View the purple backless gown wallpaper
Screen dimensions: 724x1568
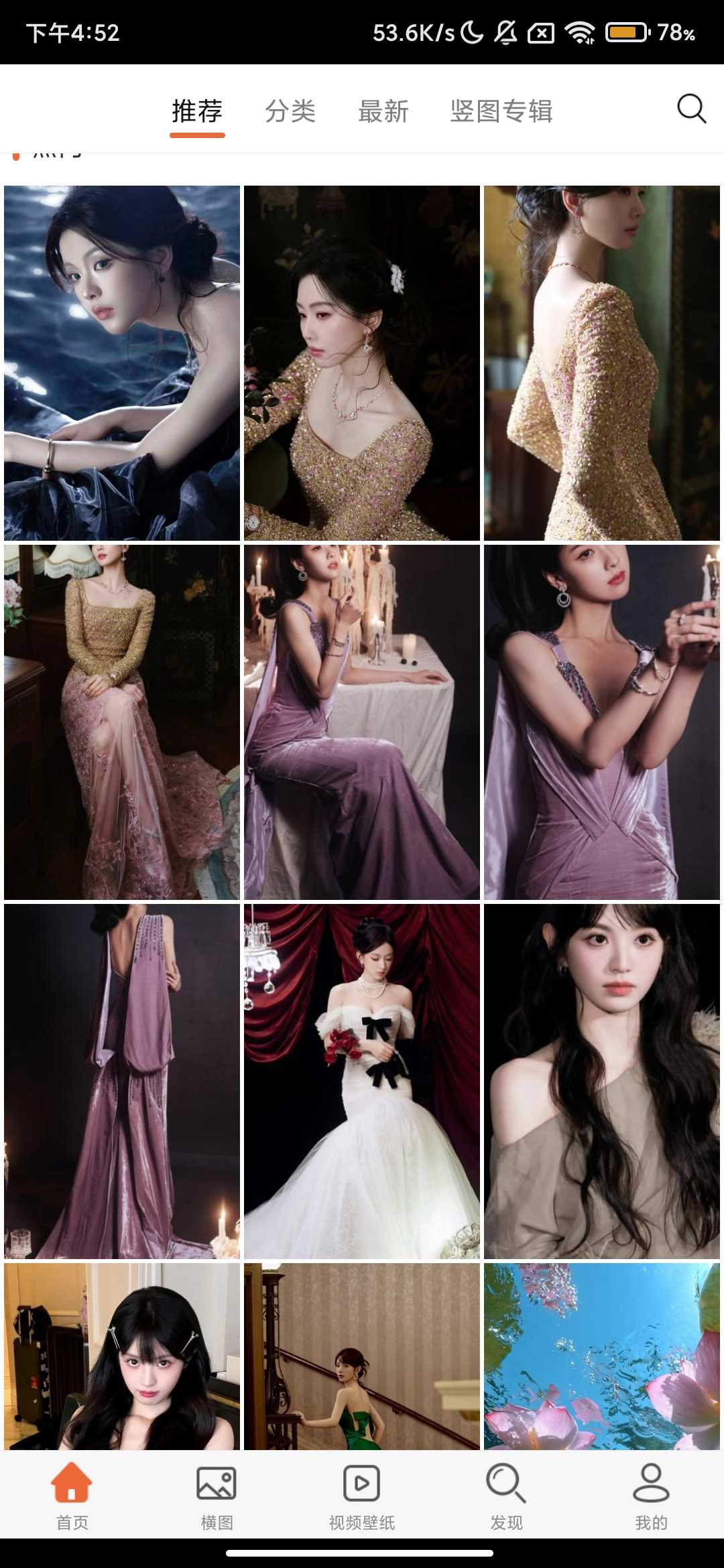pos(122,1081)
